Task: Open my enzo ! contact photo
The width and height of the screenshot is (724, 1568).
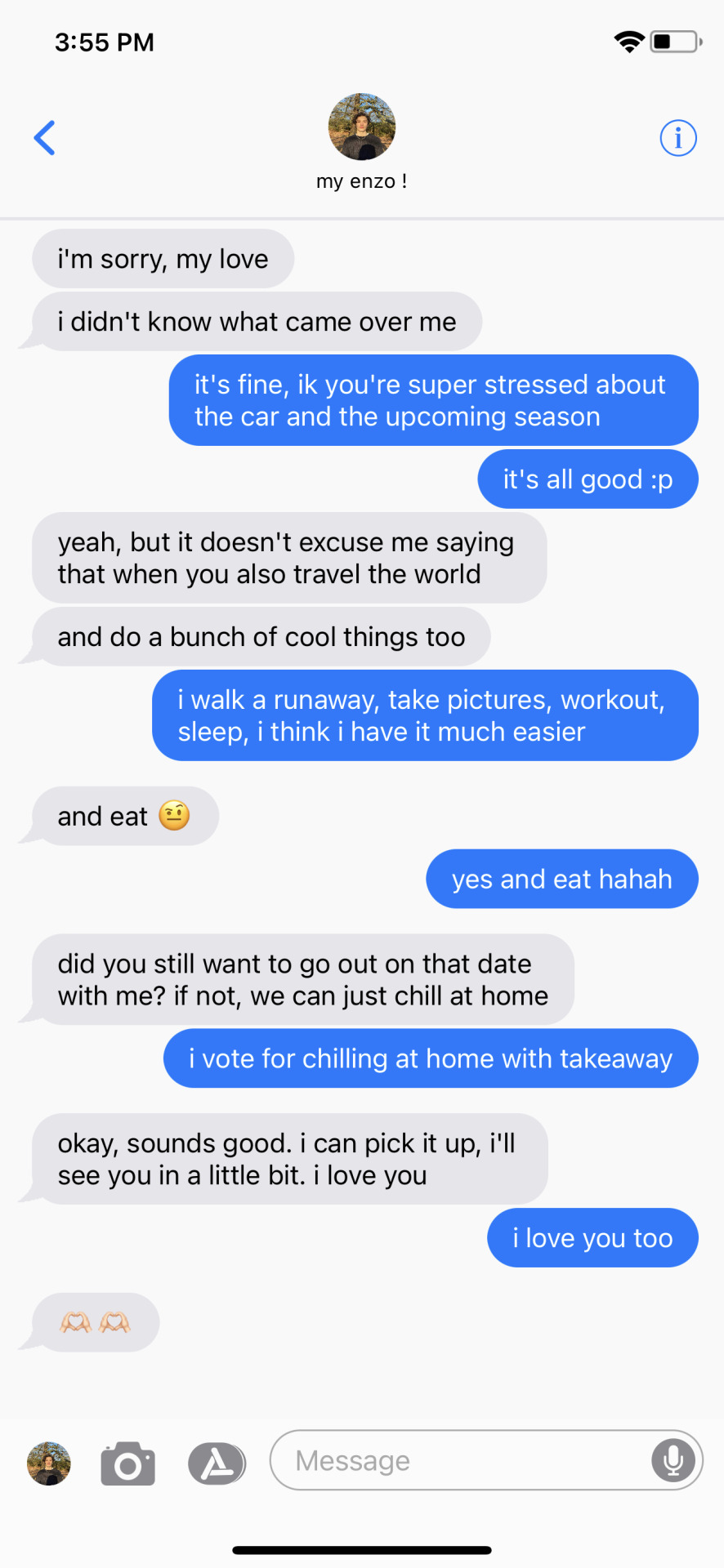Action: click(x=362, y=127)
